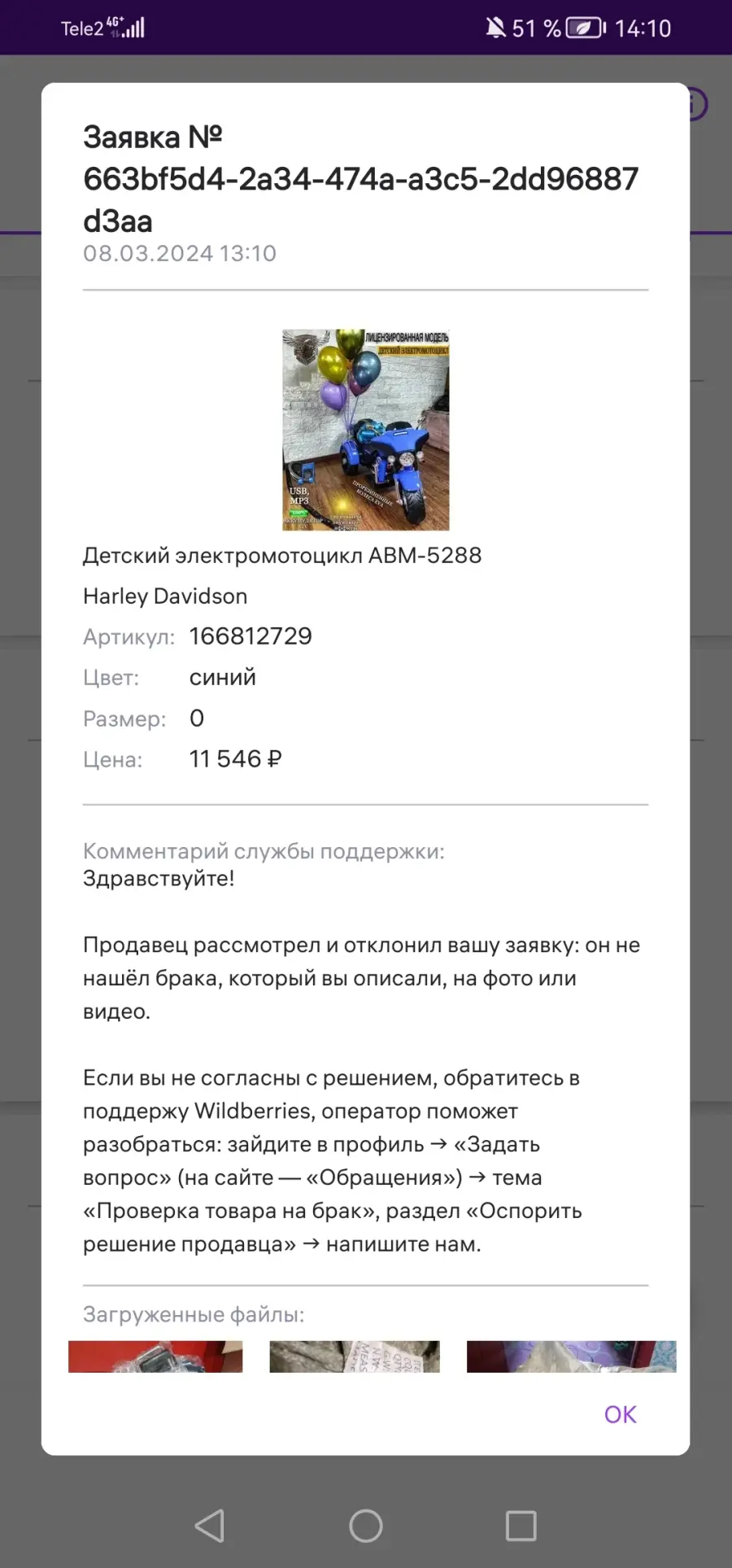Open the recent apps overview
The width and height of the screenshot is (732, 1568).
521,1526
